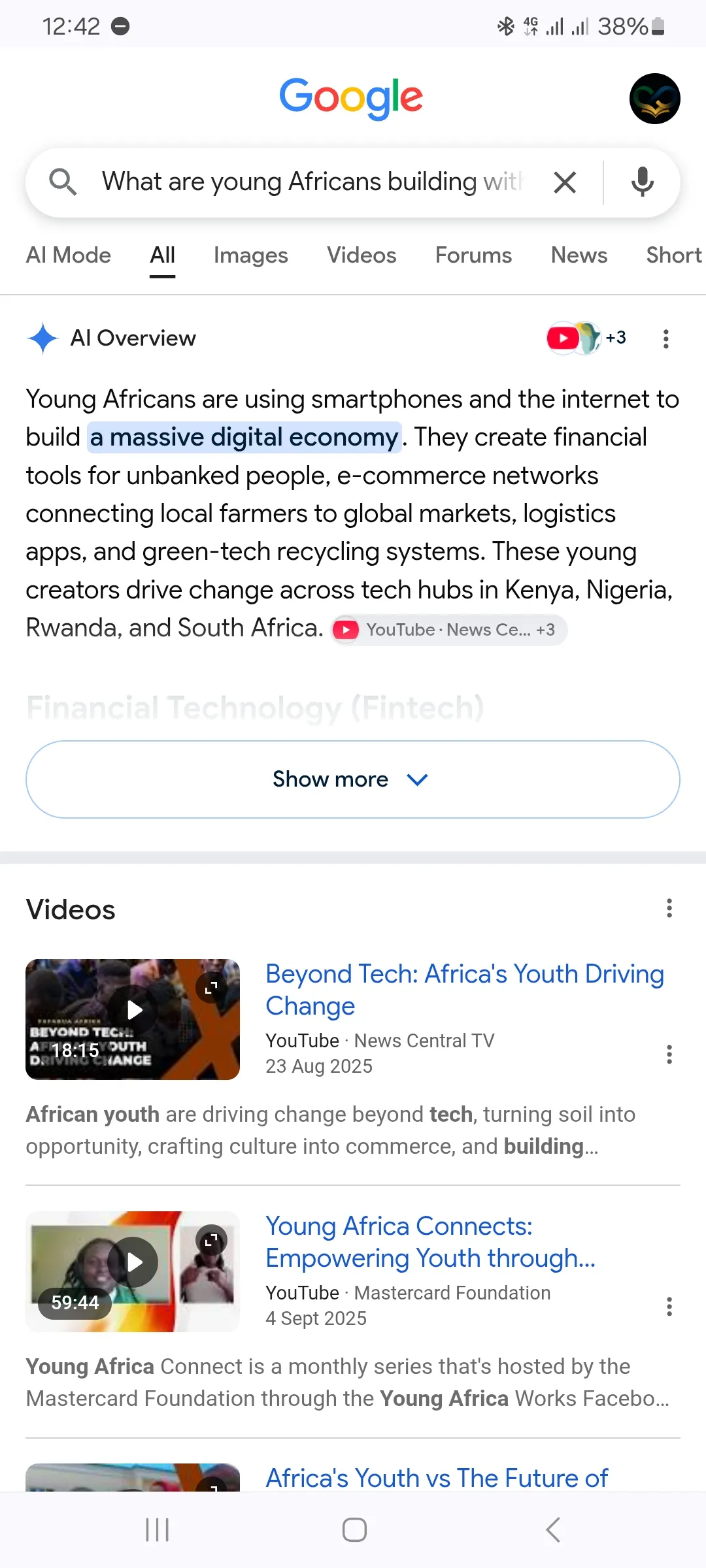This screenshot has width=706, height=1568.
Task: Expand AI Overview with Show more
Action: tap(353, 779)
